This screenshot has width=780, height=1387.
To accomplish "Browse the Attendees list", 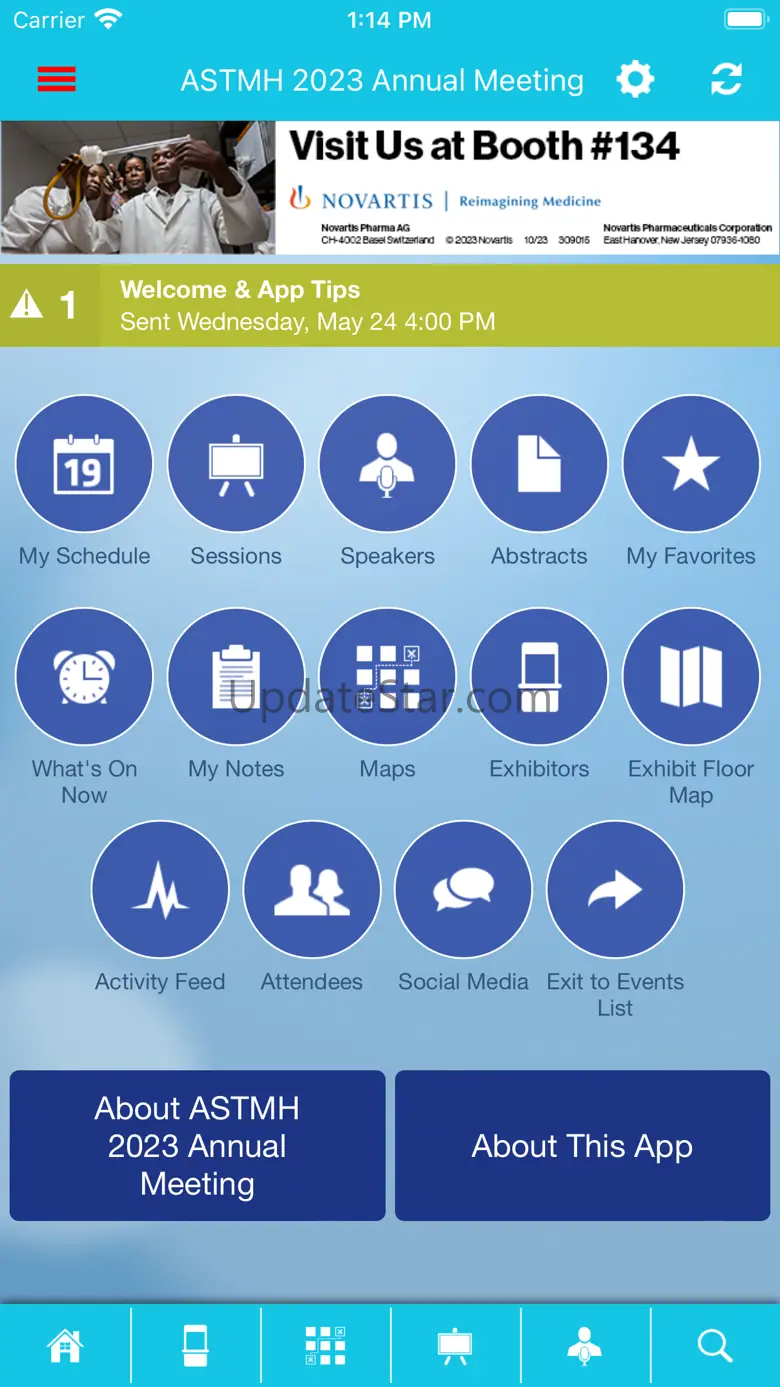I will pyautogui.click(x=312, y=890).
